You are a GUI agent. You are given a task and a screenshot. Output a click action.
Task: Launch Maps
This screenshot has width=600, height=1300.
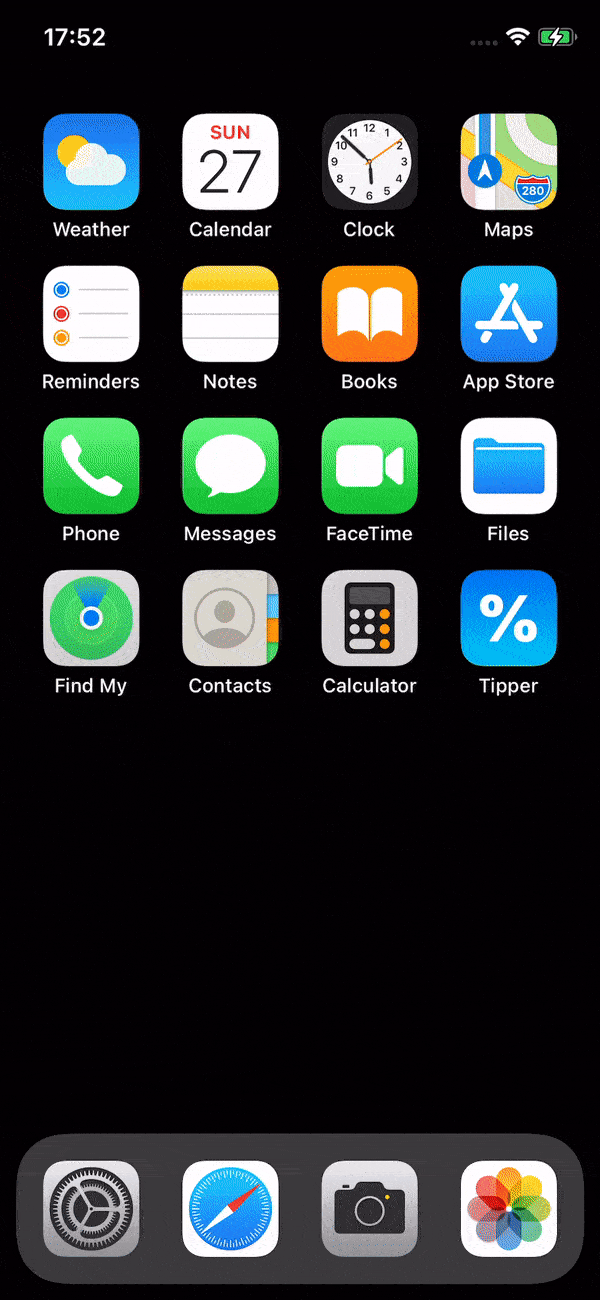click(x=508, y=162)
